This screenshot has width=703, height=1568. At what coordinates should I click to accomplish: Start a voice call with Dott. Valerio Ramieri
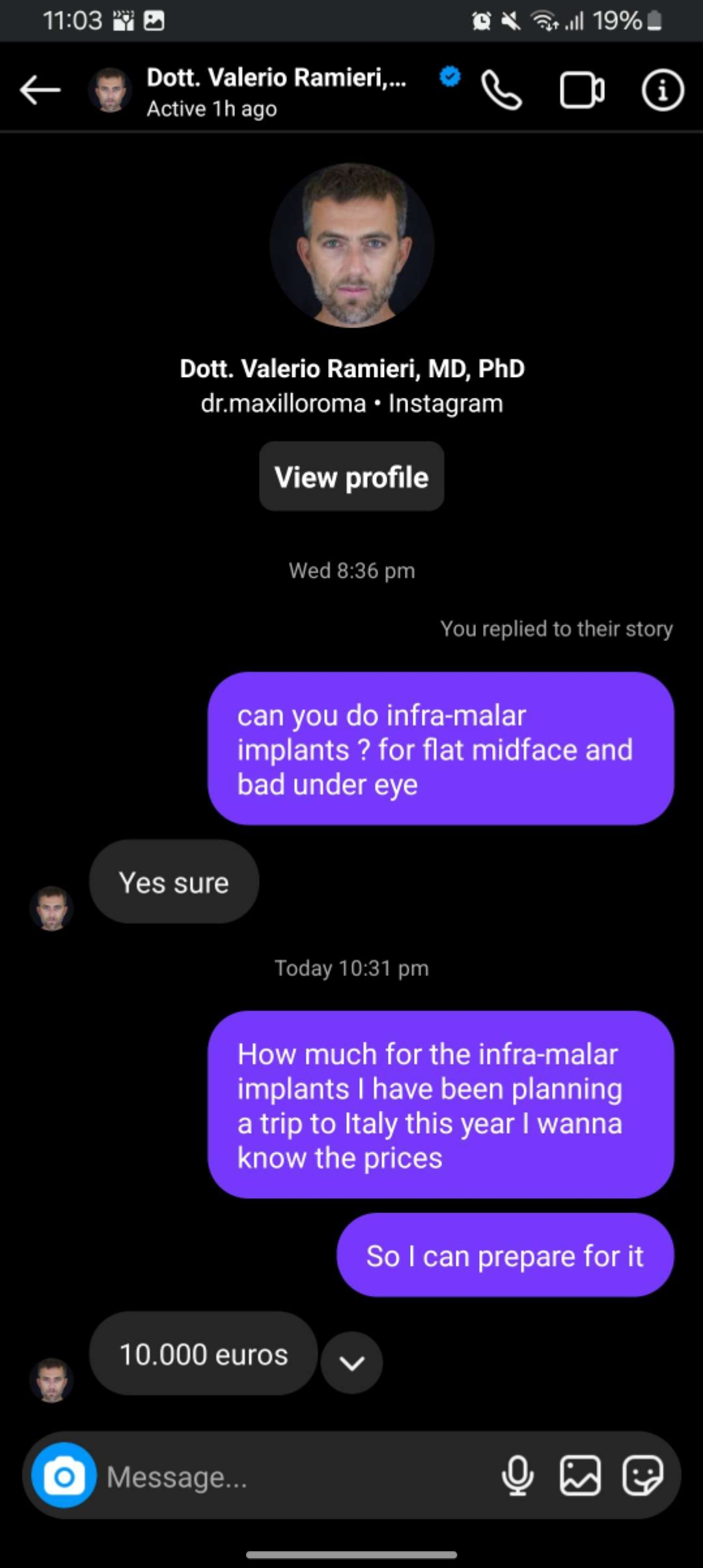pyautogui.click(x=501, y=90)
